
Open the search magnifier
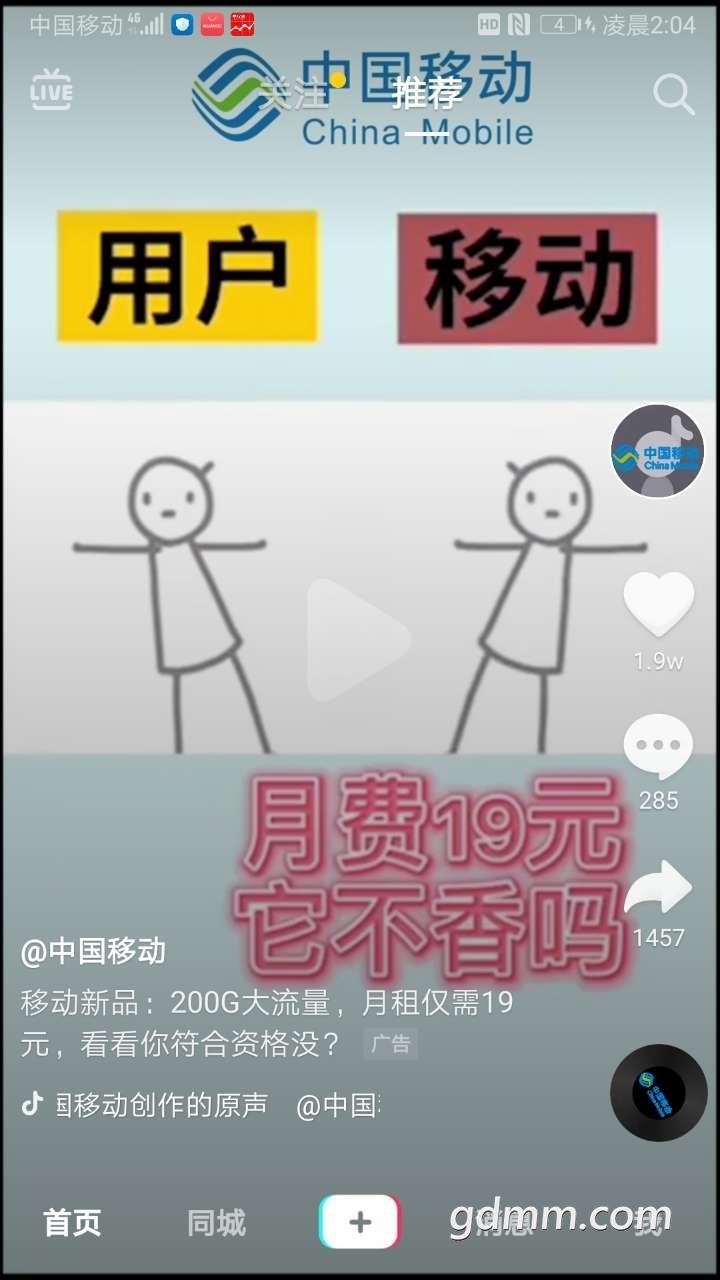tap(673, 95)
